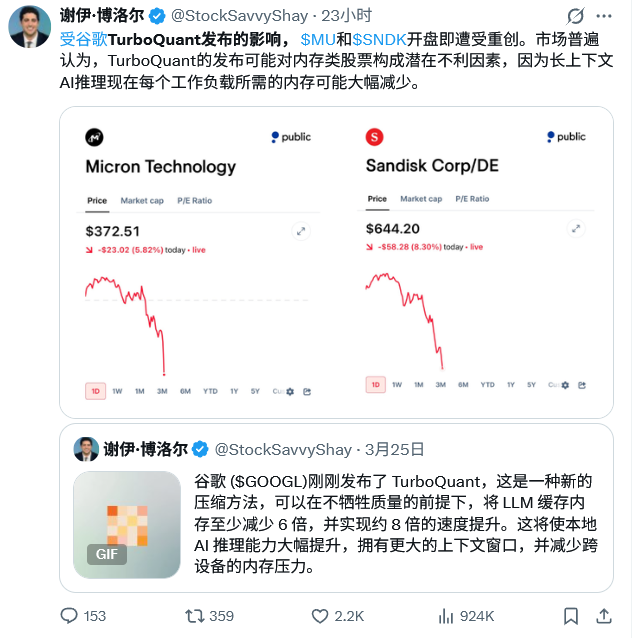
Task: Bookmark this post
Action: [571, 616]
